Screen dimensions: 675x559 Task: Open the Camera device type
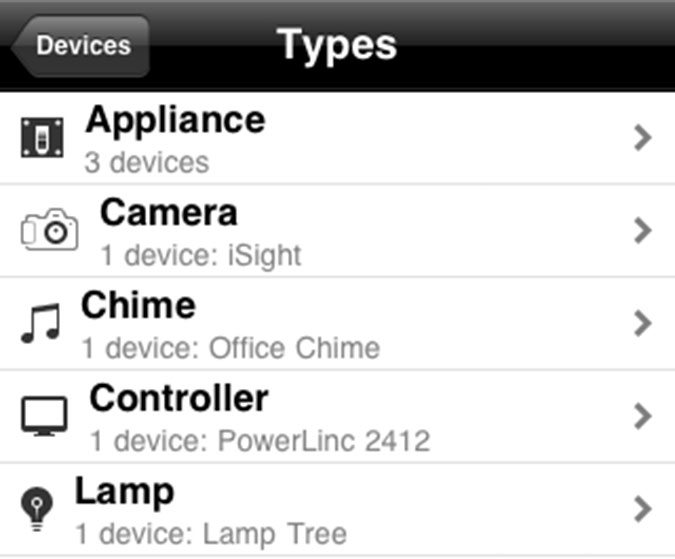(x=337, y=231)
